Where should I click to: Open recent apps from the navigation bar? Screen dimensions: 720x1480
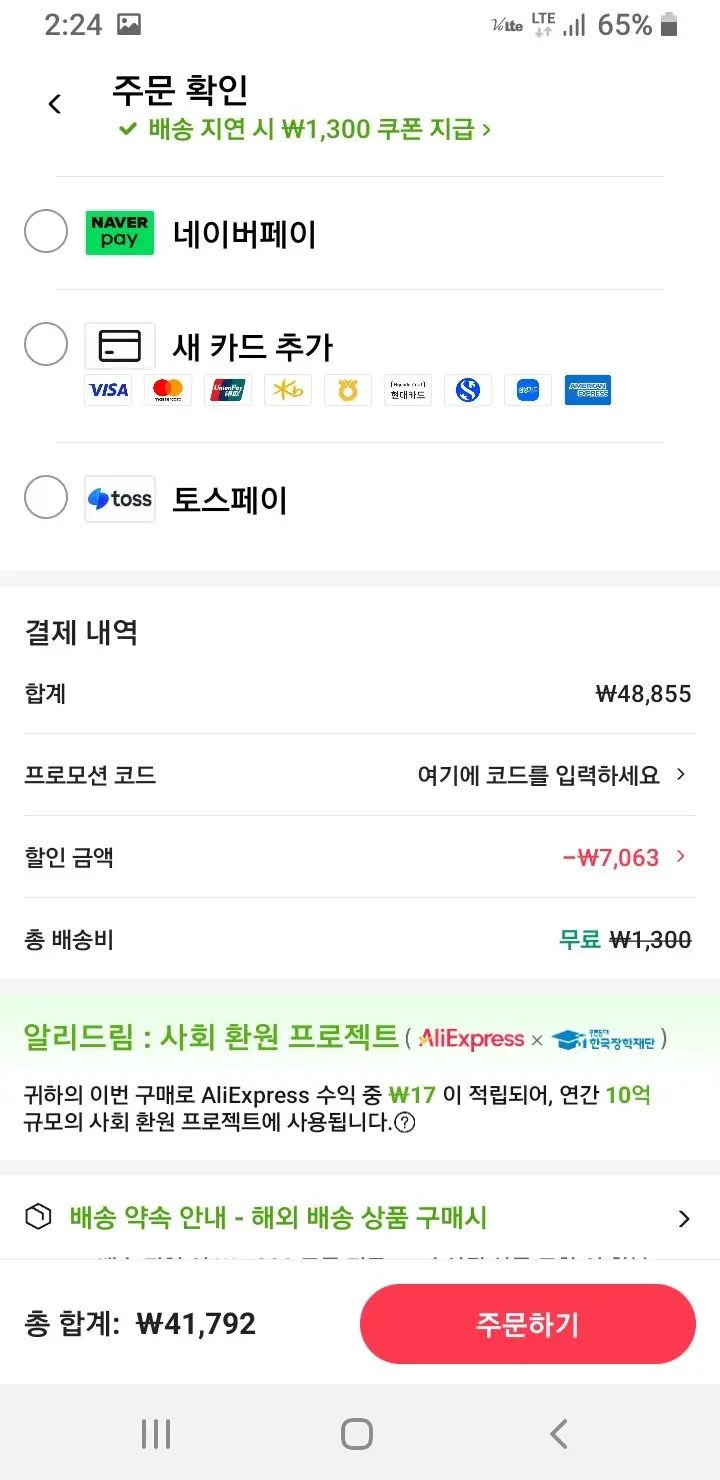[156, 1434]
